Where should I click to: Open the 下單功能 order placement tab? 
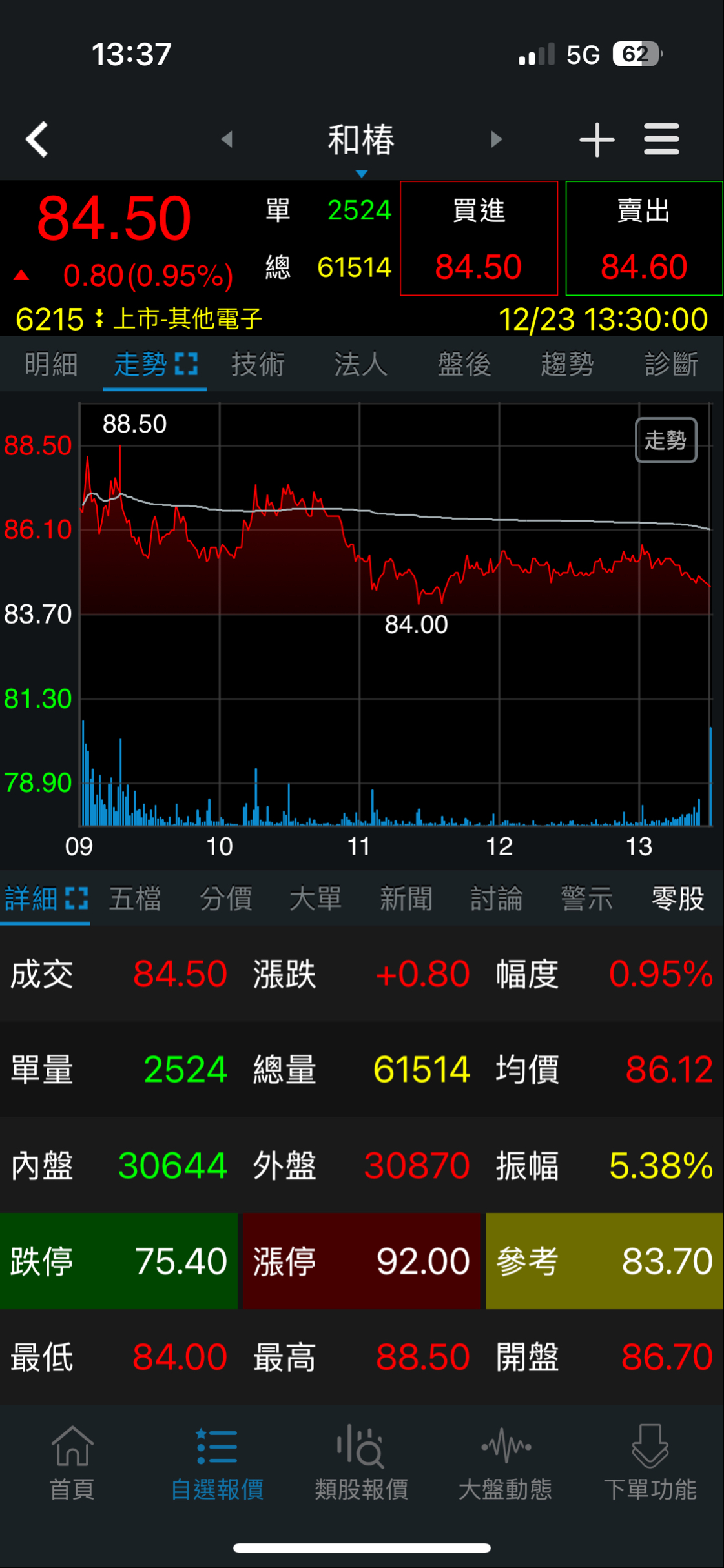[x=650, y=1463]
